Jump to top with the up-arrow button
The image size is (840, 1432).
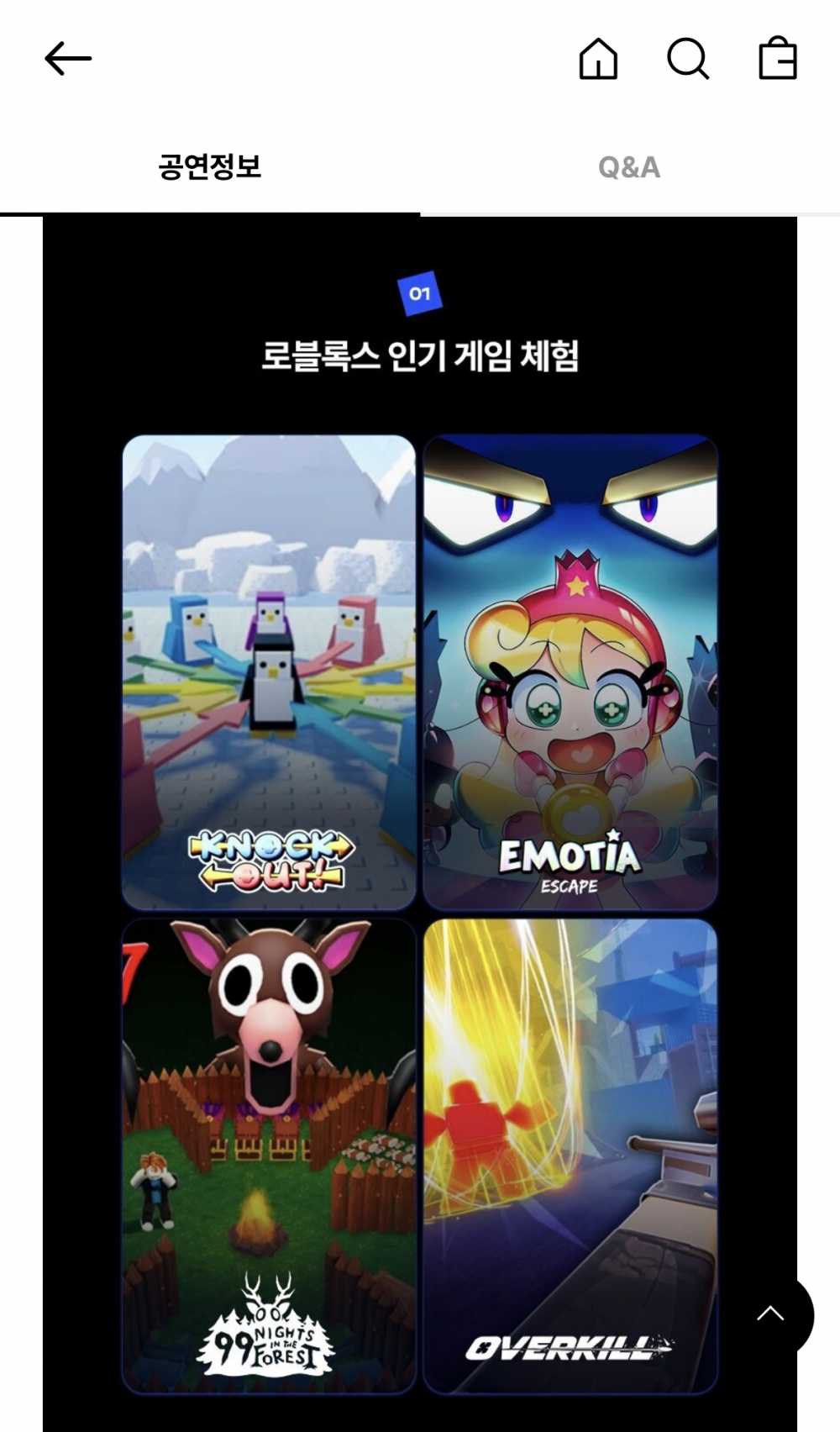[x=770, y=1314]
